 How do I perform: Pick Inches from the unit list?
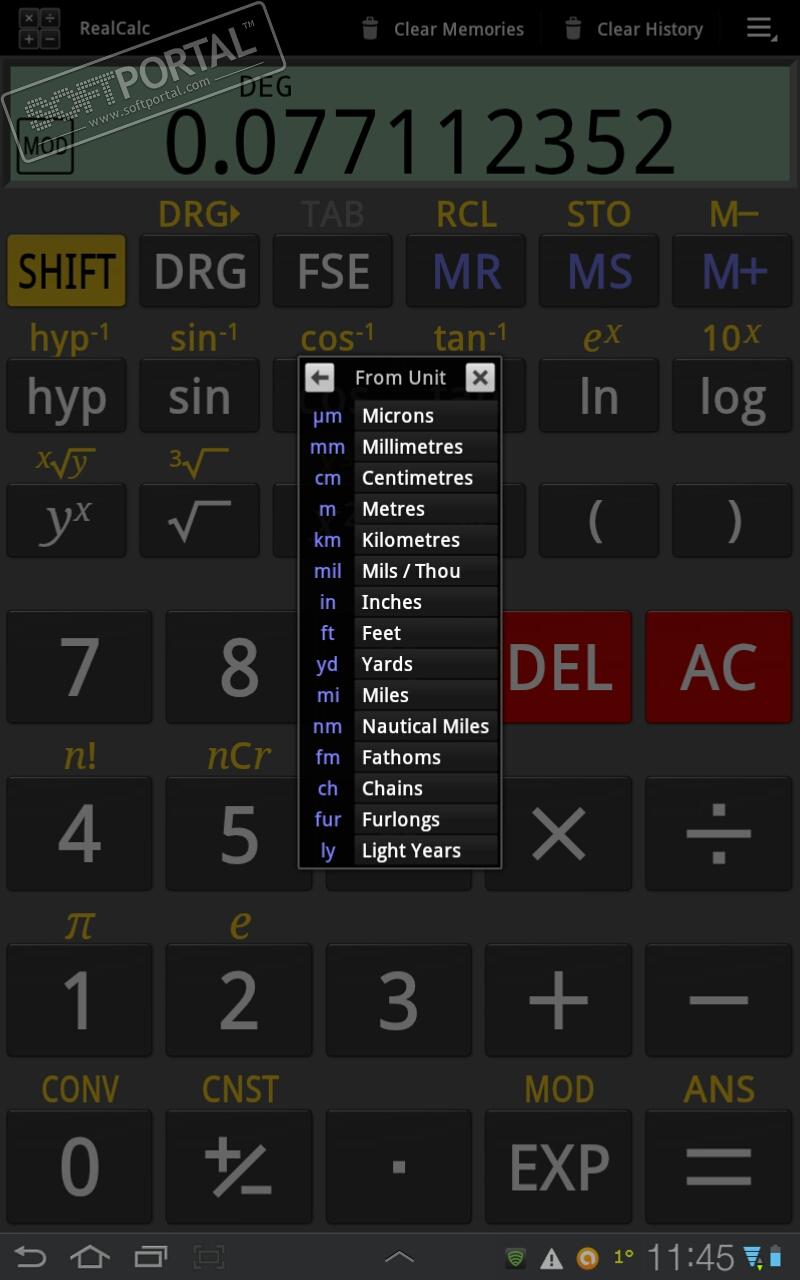click(425, 602)
